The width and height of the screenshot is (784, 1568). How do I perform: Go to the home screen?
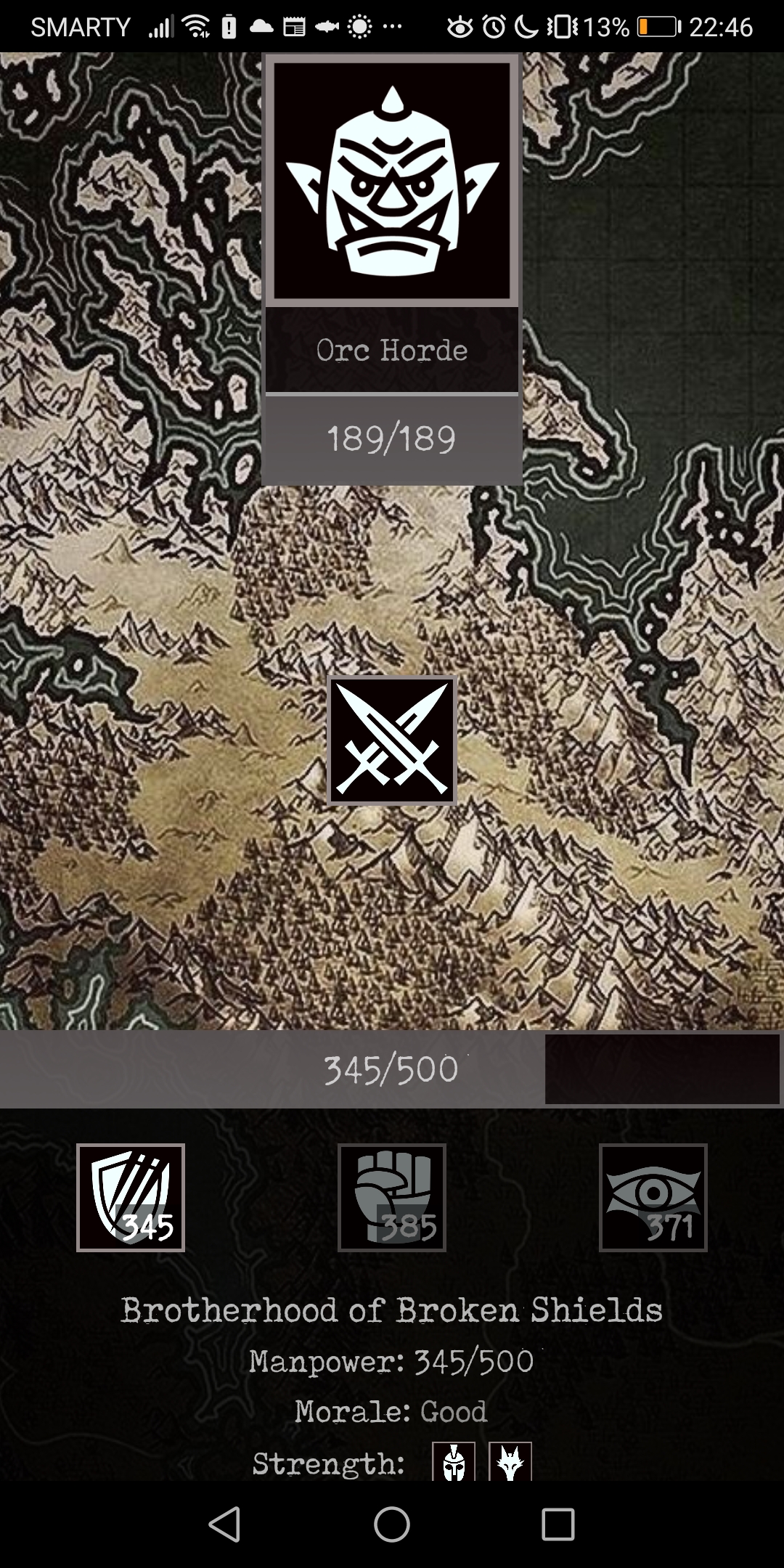392,1524
